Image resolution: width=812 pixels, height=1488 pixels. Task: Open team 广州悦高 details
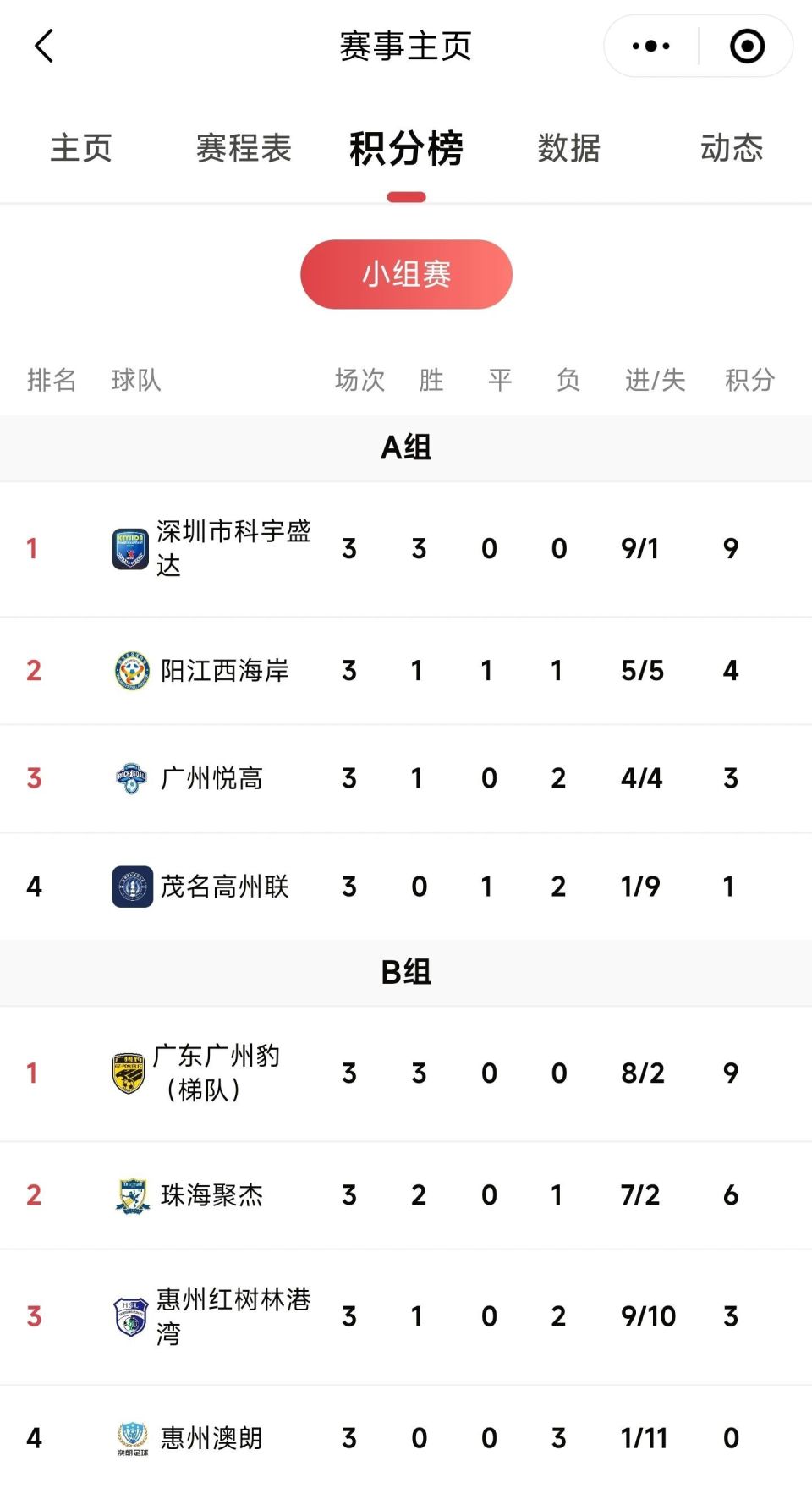tap(211, 778)
